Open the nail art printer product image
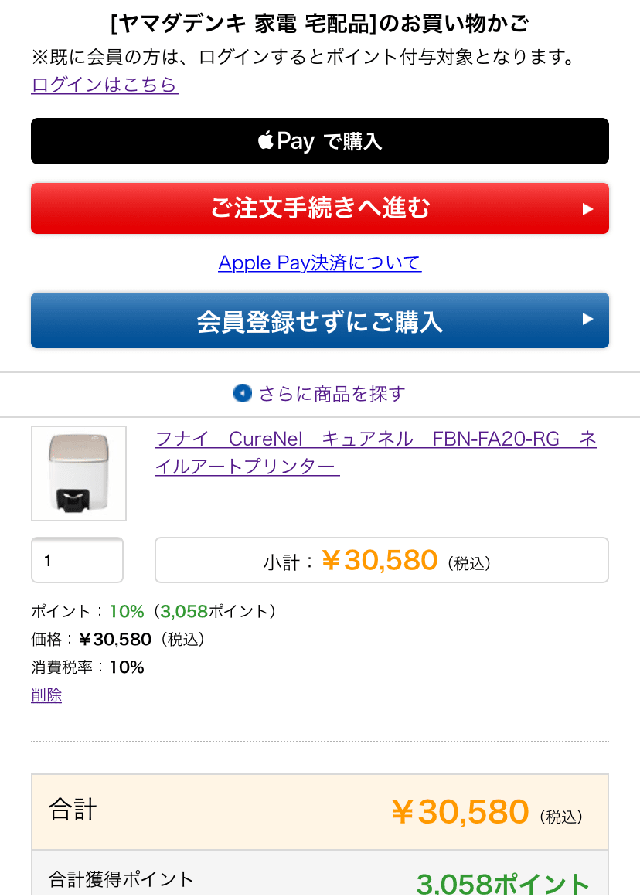 pyautogui.click(x=79, y=473)
